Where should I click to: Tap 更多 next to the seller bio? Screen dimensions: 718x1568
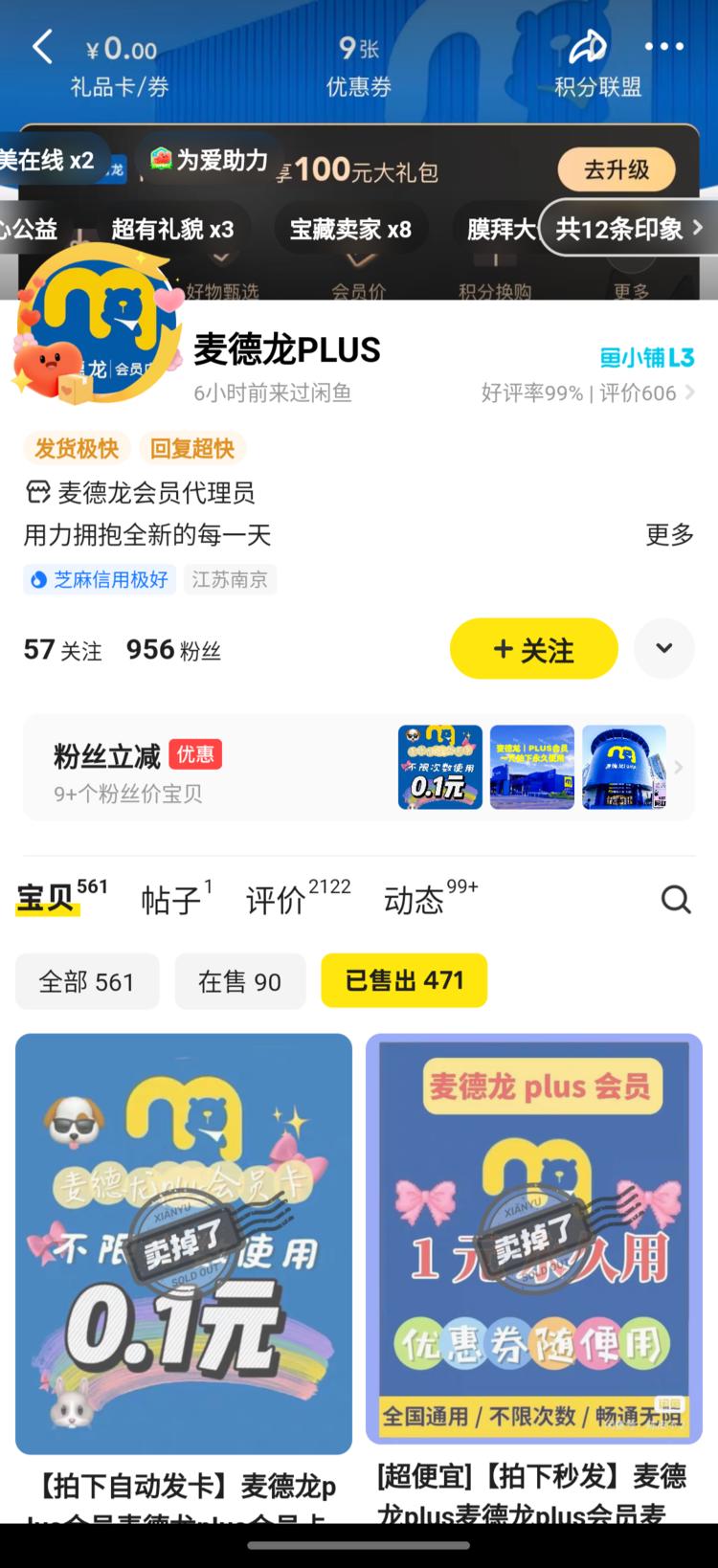pos(669,535)
